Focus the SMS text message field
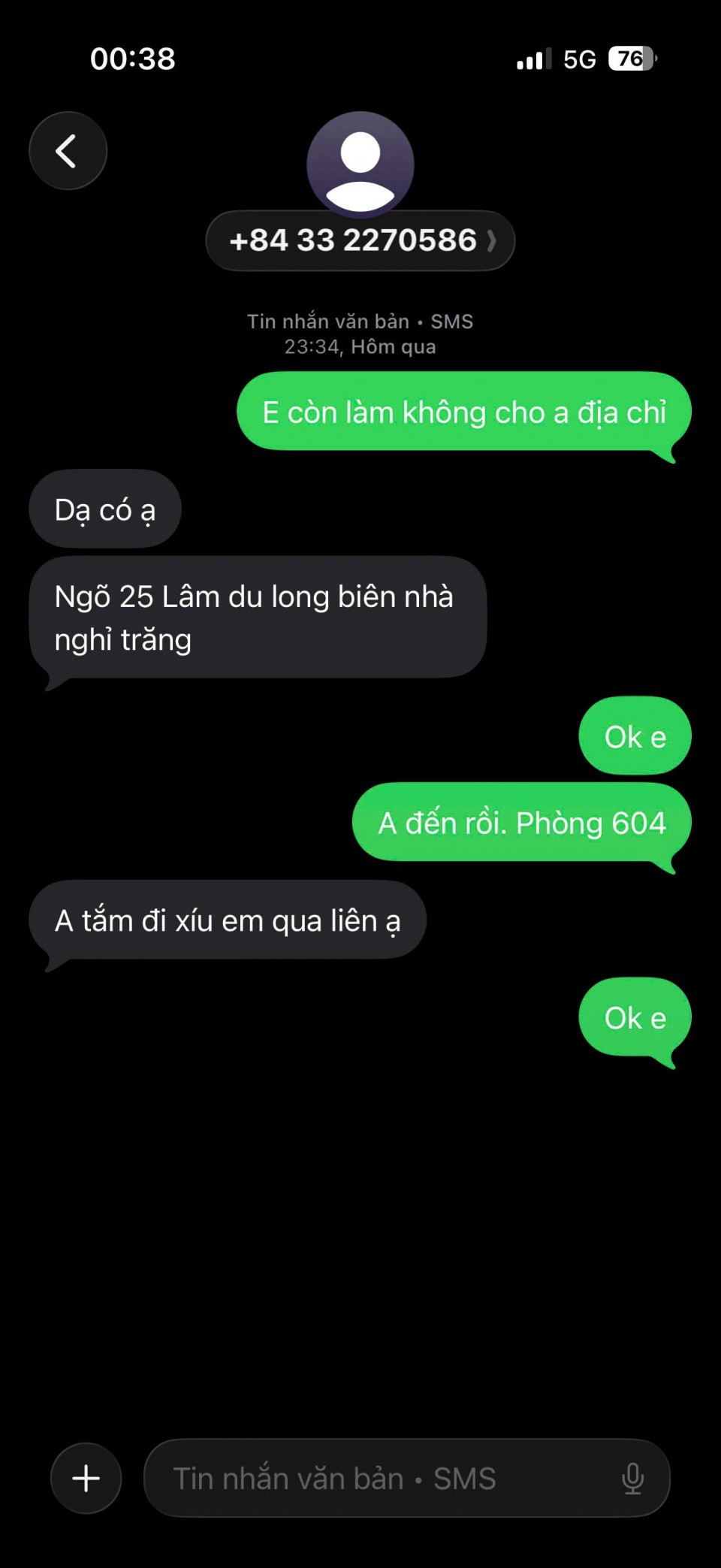This screenshot has height=1568, width=721. 376,1478
